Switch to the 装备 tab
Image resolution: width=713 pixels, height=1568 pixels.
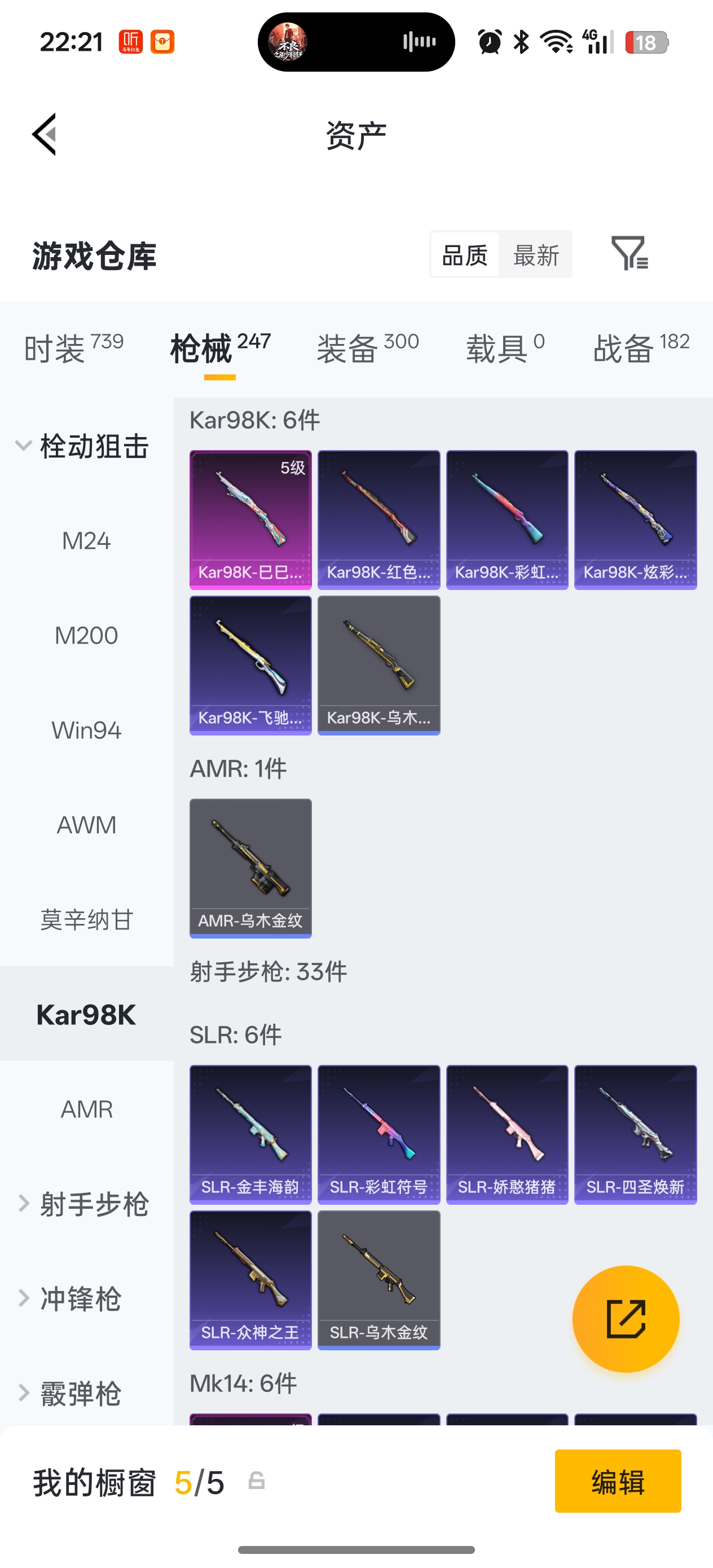367,348
